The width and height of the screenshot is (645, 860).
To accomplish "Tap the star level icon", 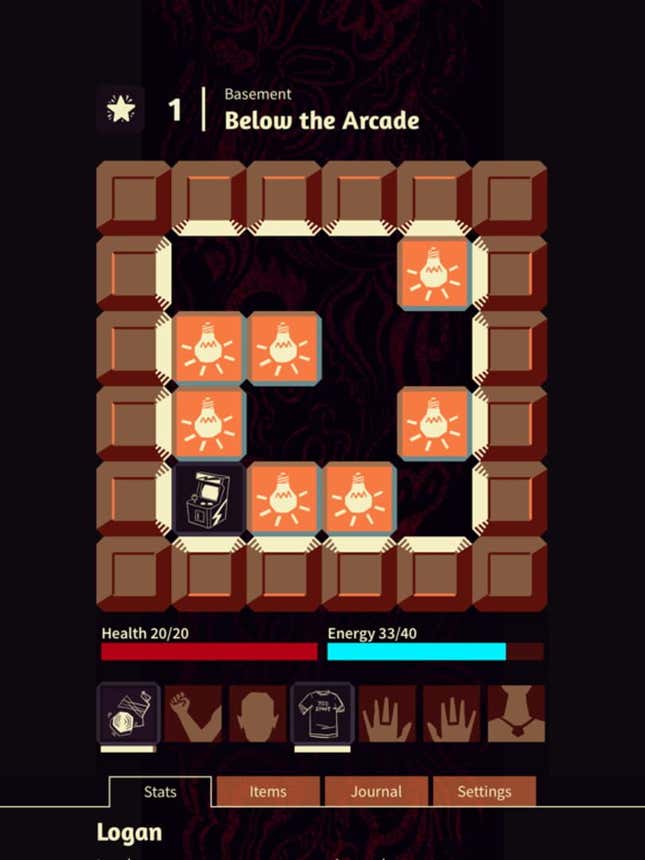I will (121, 110).
